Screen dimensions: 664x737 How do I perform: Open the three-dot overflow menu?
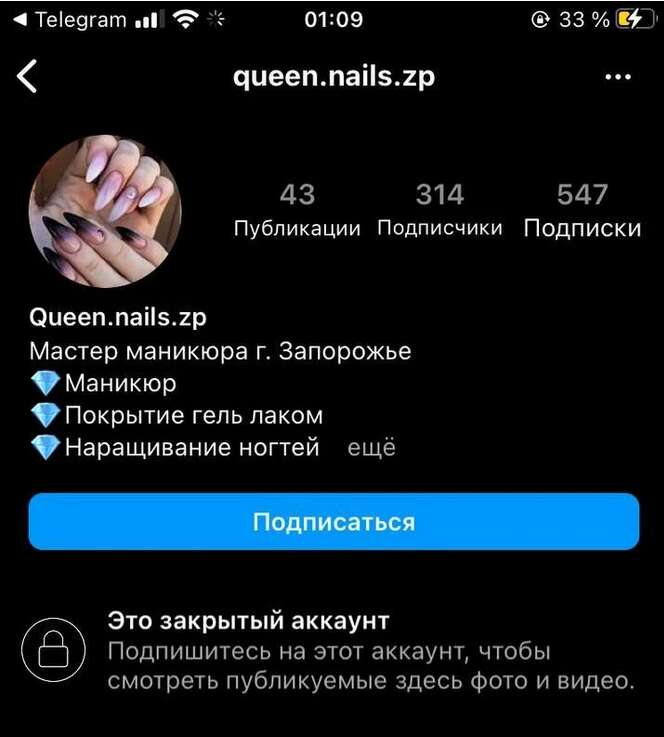tap(618, 78)
